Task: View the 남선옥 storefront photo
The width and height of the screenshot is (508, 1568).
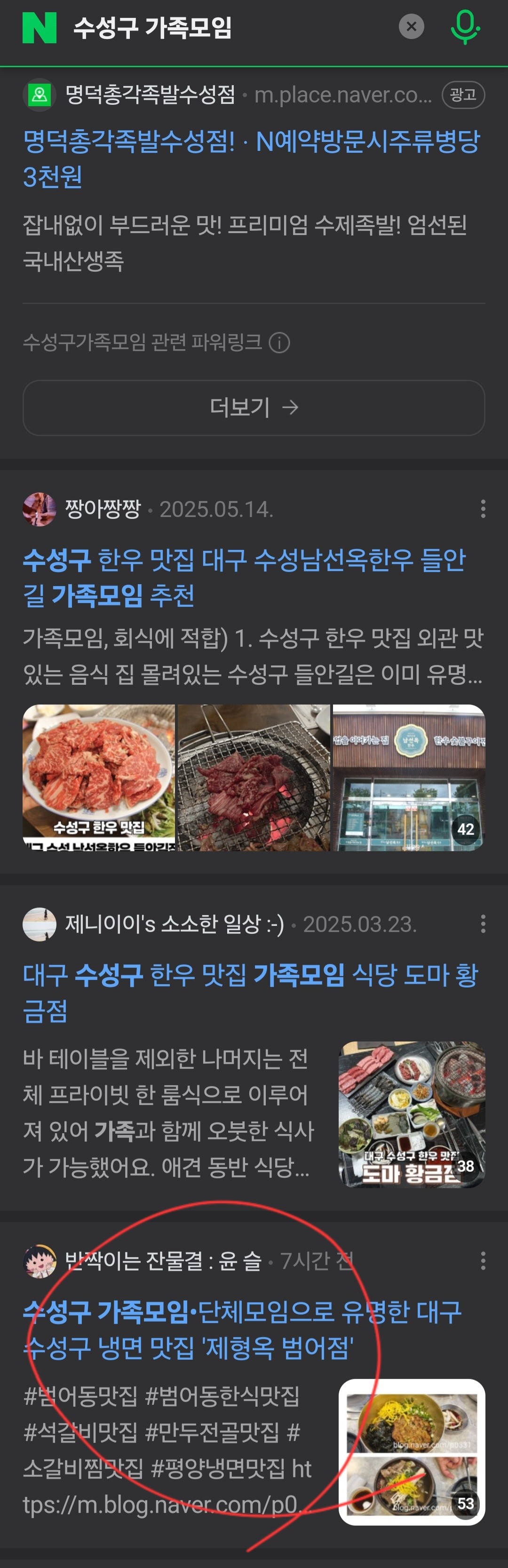Action: (409, 777)
